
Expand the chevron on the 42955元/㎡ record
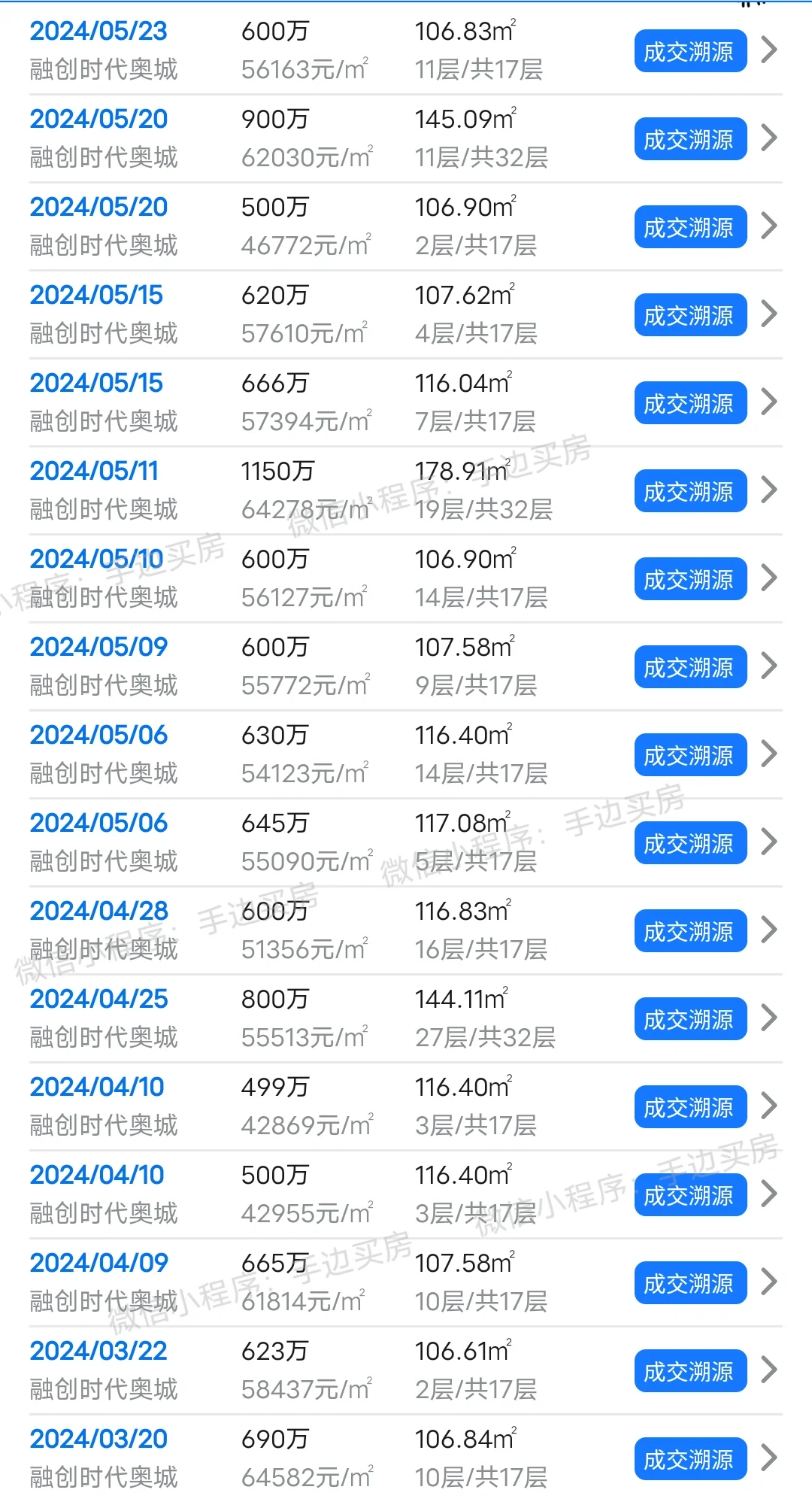768,1194
